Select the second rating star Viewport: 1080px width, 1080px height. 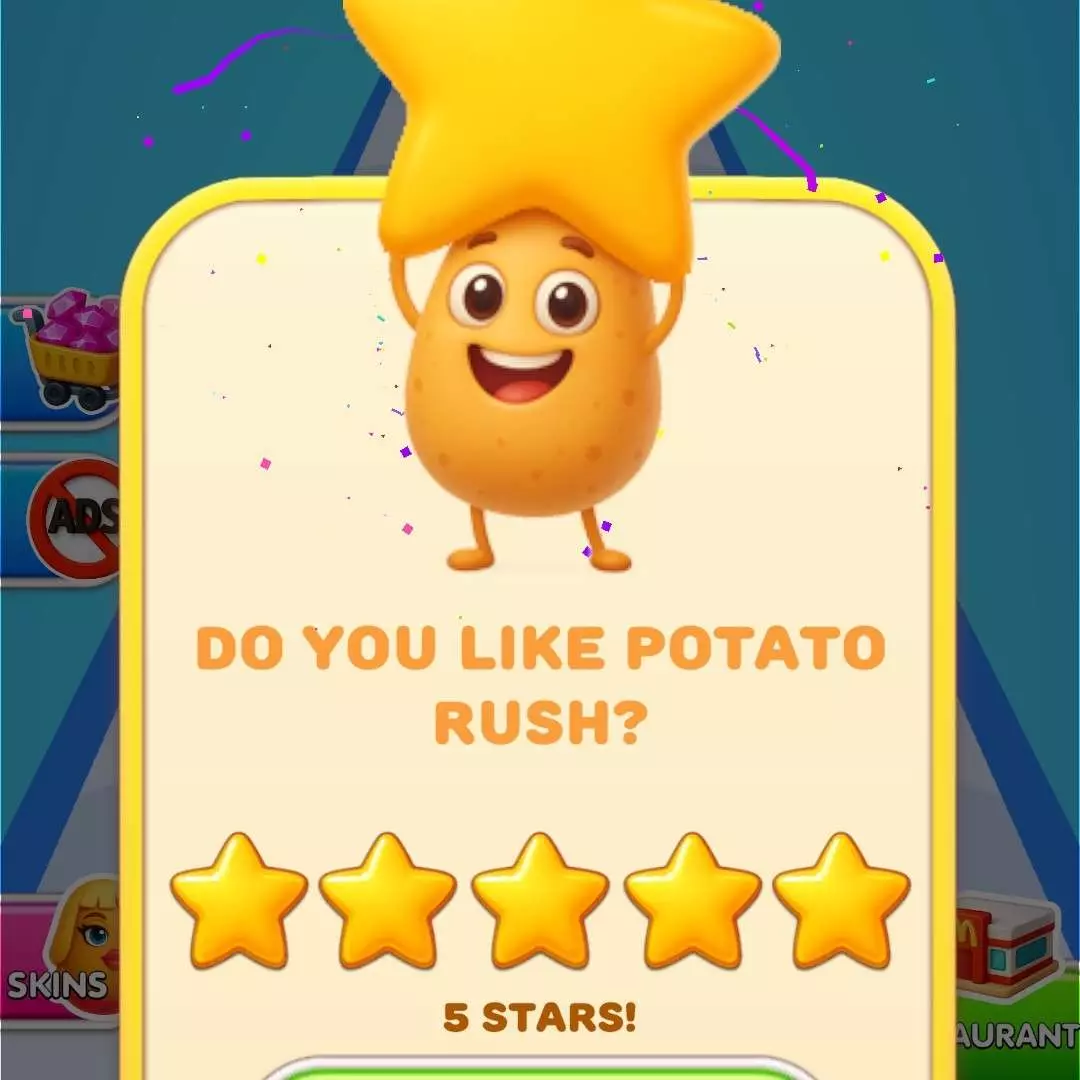[x=388, y=900]
